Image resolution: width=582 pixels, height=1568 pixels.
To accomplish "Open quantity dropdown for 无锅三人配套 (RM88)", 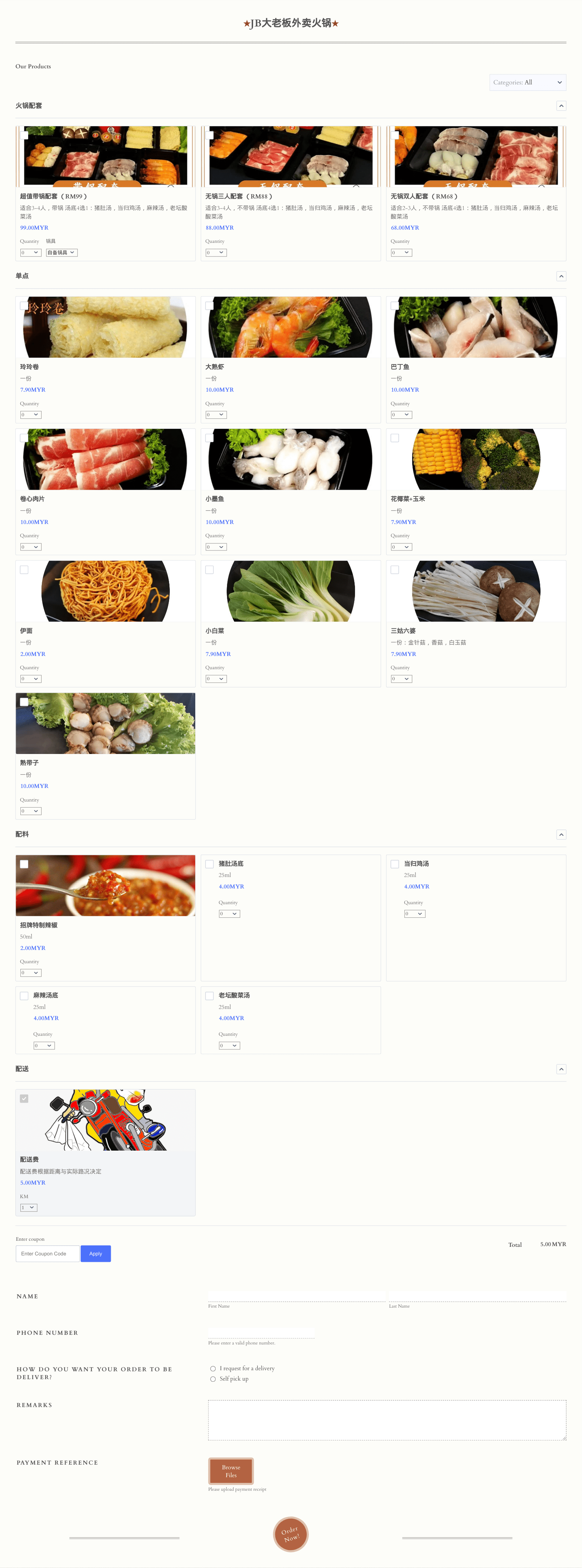I will pyautogui.click(x=216, y=253).
